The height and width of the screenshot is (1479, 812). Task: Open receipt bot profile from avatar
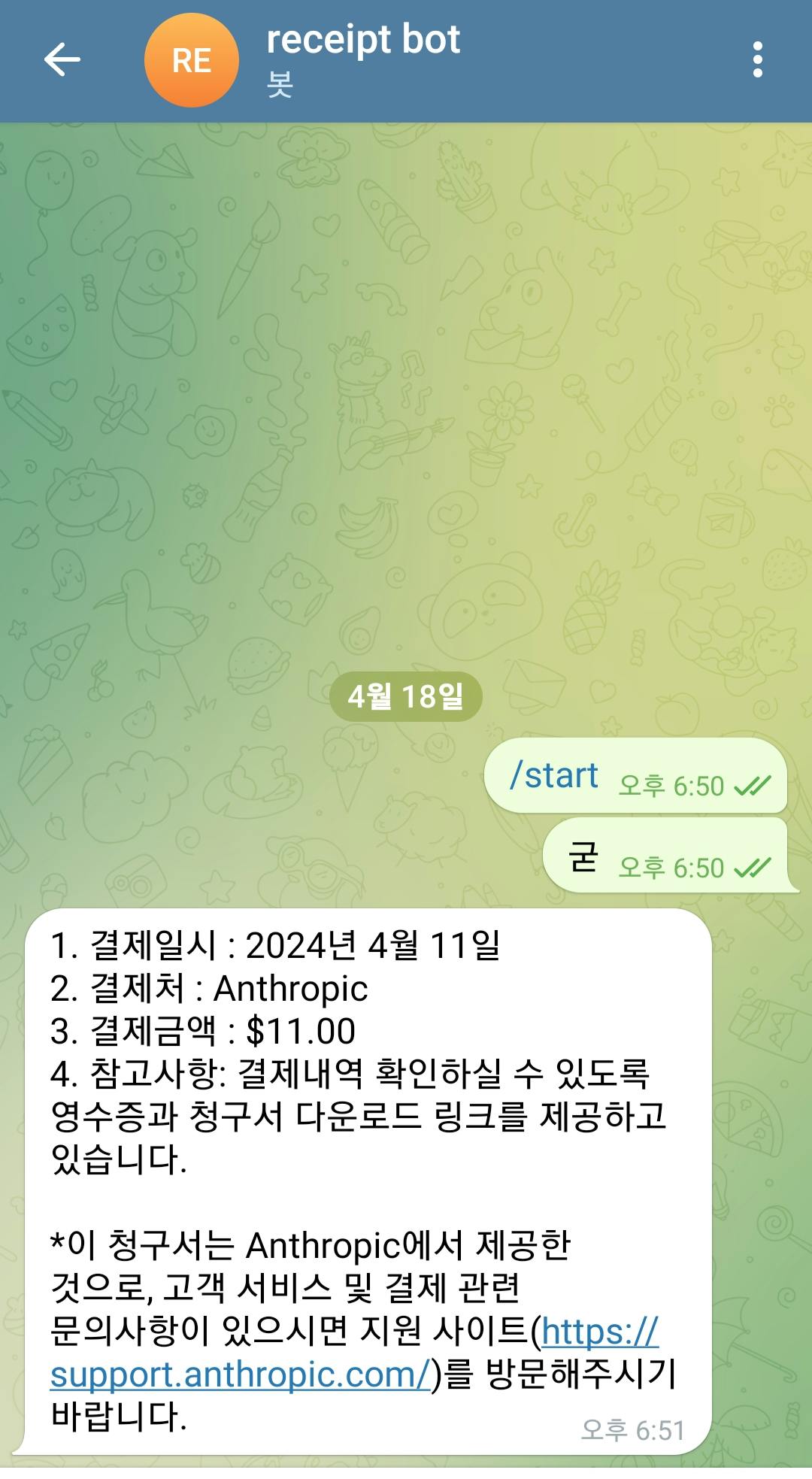click(x=191, y=60)
